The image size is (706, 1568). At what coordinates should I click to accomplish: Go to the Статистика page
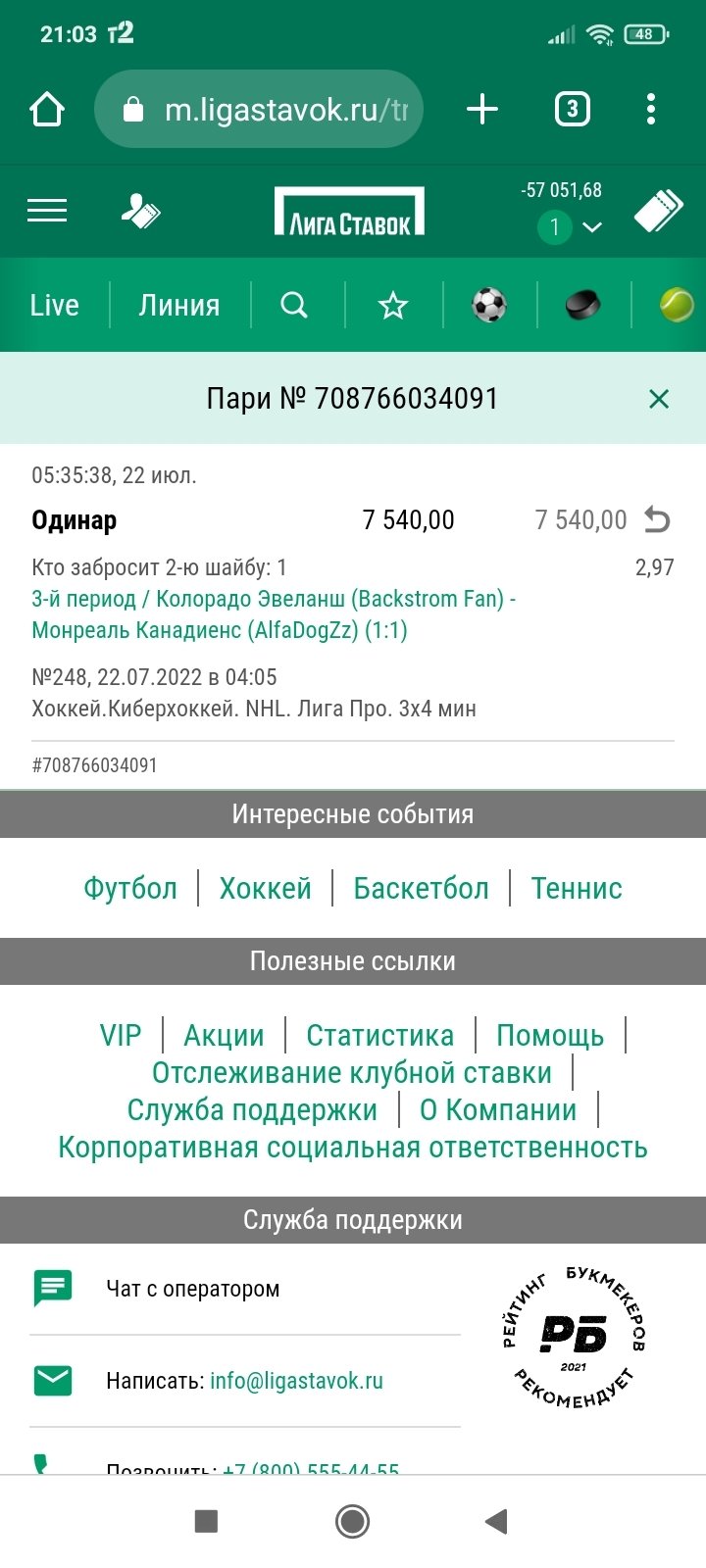379,1035
